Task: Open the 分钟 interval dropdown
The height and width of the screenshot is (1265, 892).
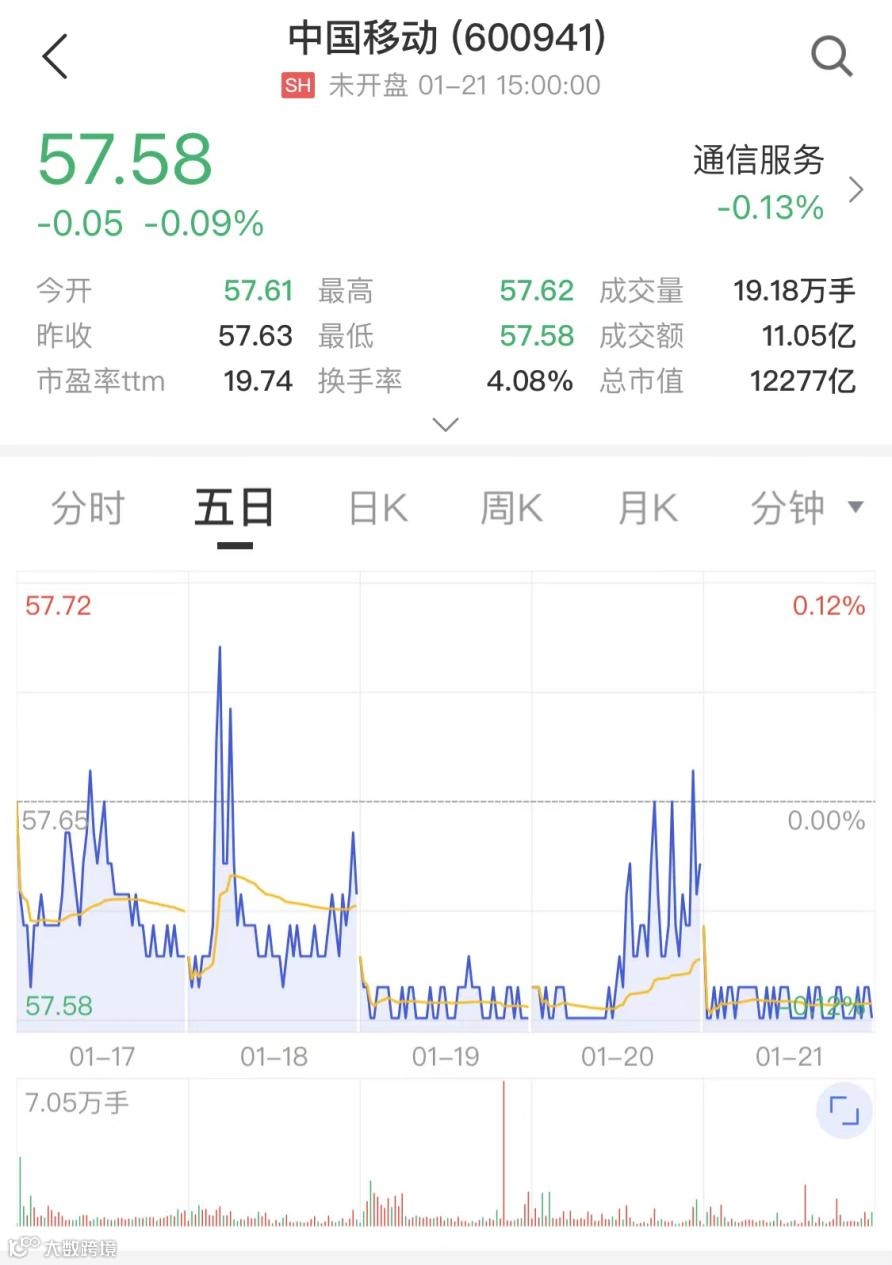Action: coord(807,508)
